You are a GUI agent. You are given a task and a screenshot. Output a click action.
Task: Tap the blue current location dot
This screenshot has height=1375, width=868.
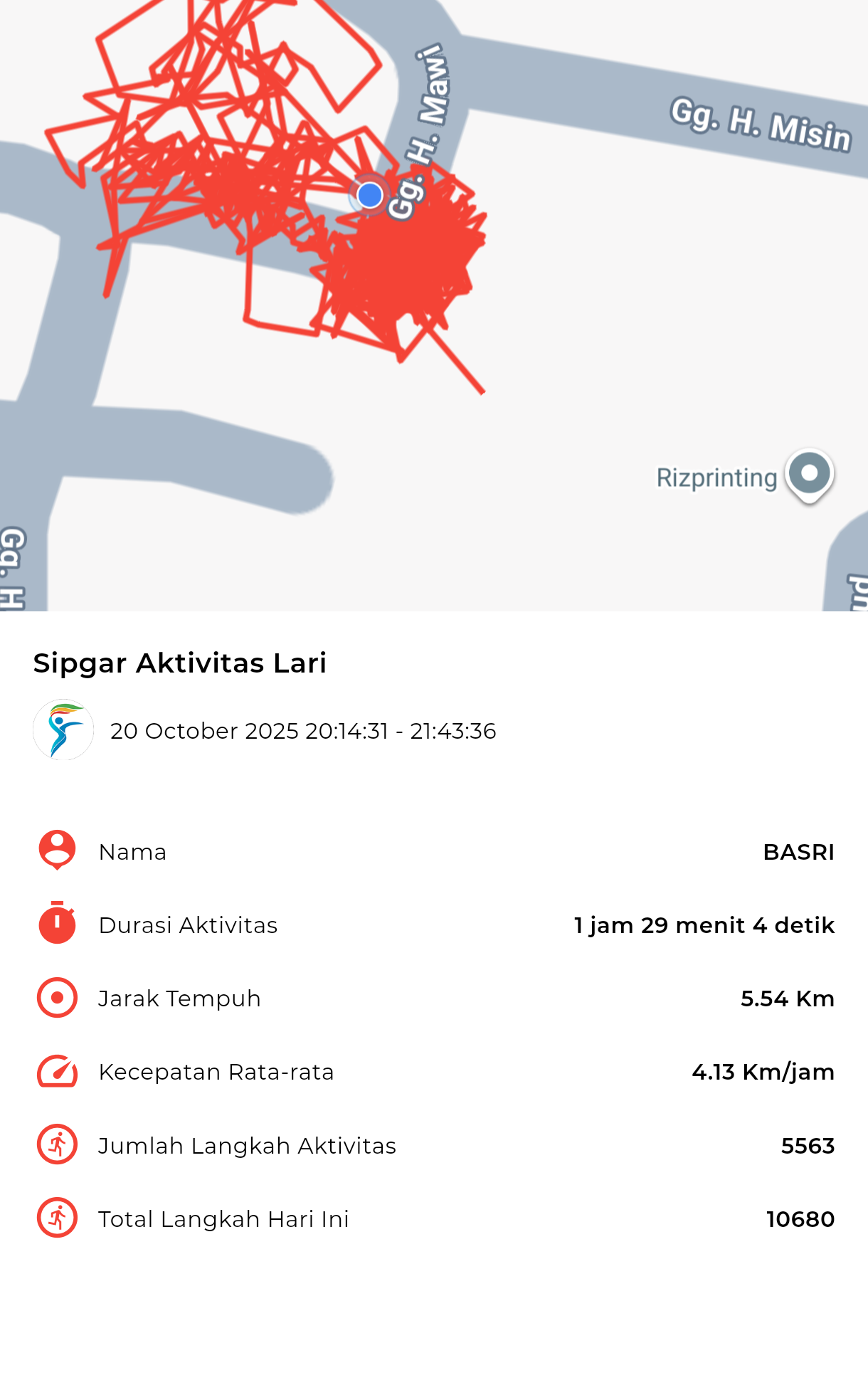[369, 195]
